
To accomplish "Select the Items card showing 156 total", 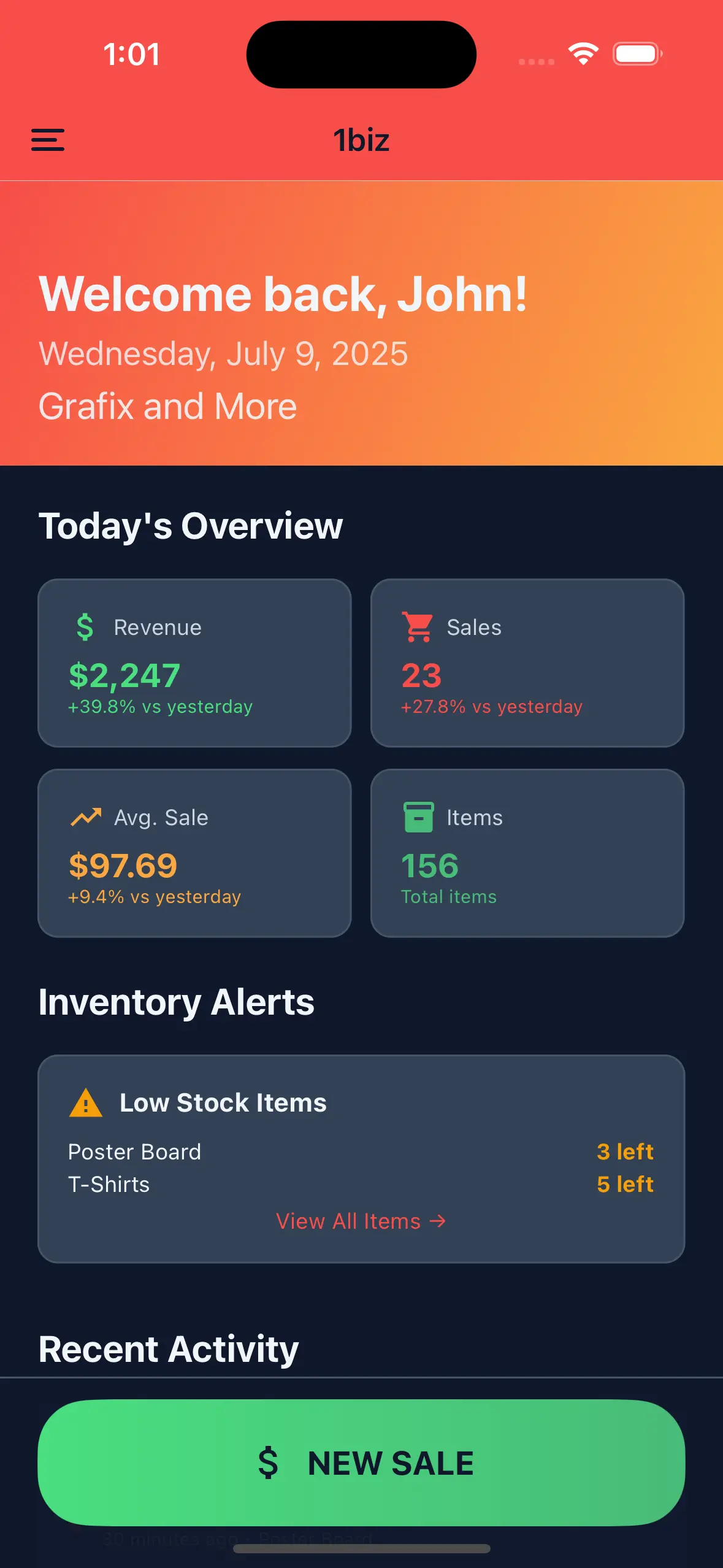I will point(528,853).
